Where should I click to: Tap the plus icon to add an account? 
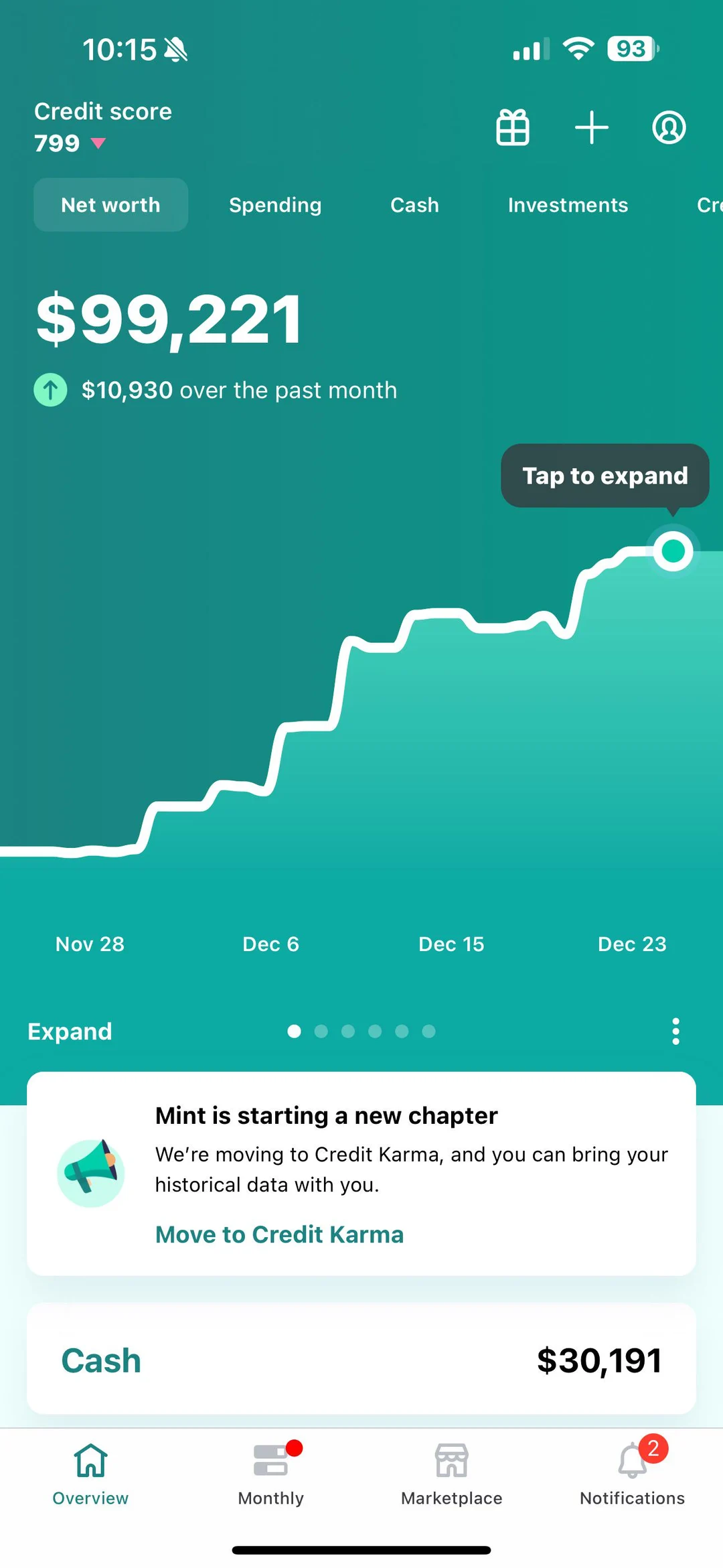(592, 127)
